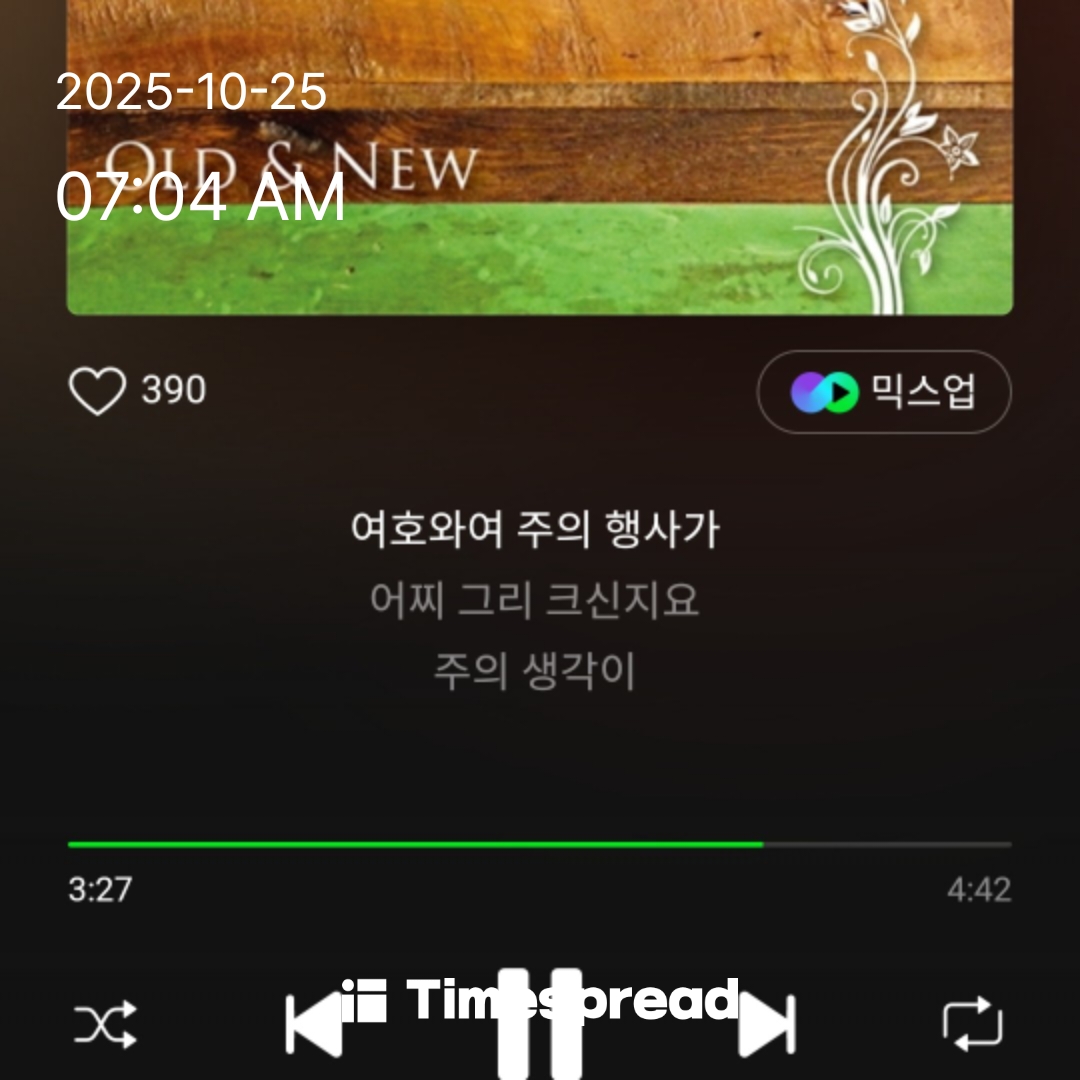Open the 믹스업 mix-up button

click(884, 392)
